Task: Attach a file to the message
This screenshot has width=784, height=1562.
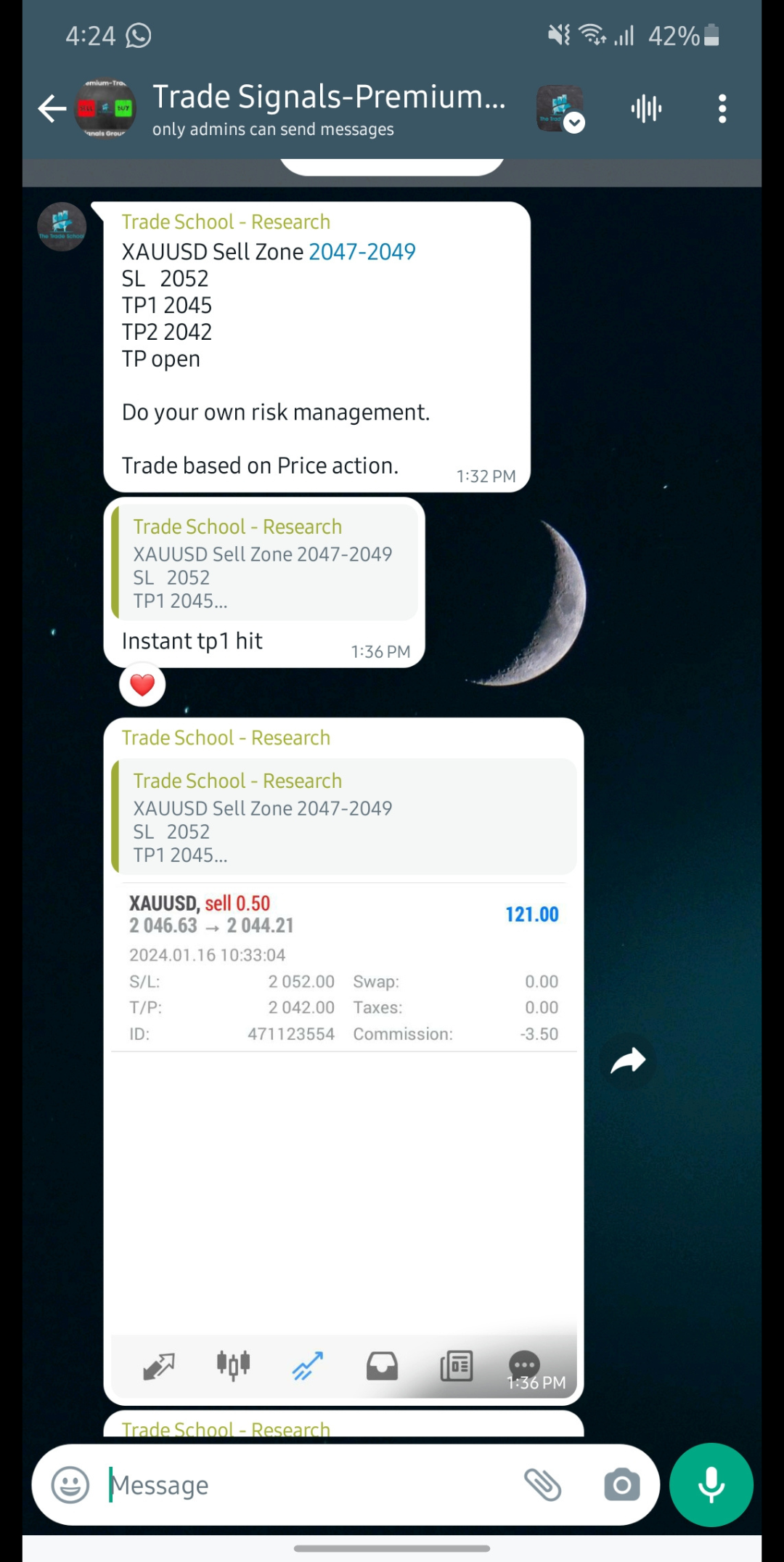Action: click(x=543, y=1485)
